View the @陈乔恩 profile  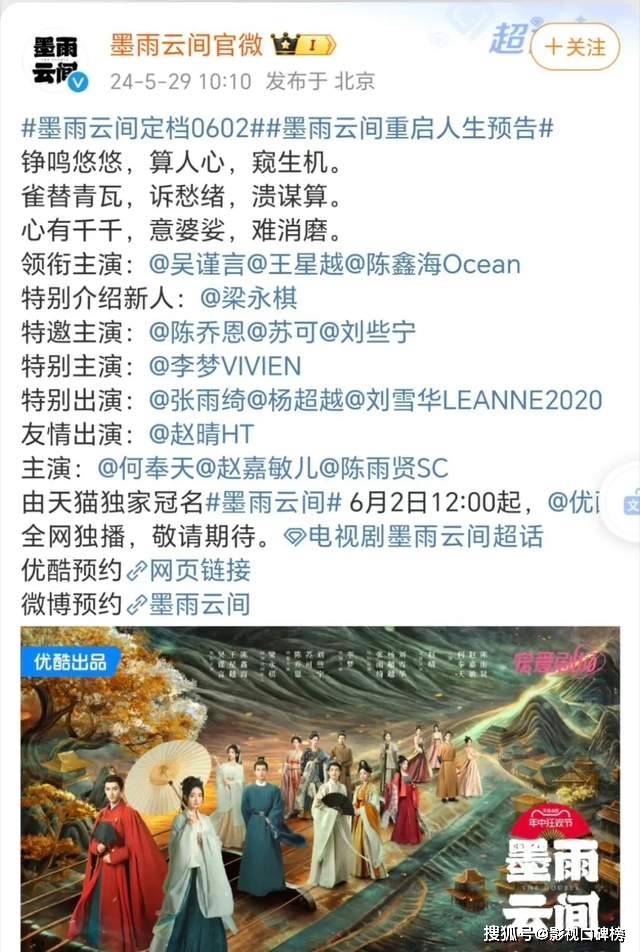tap(197, 332)
